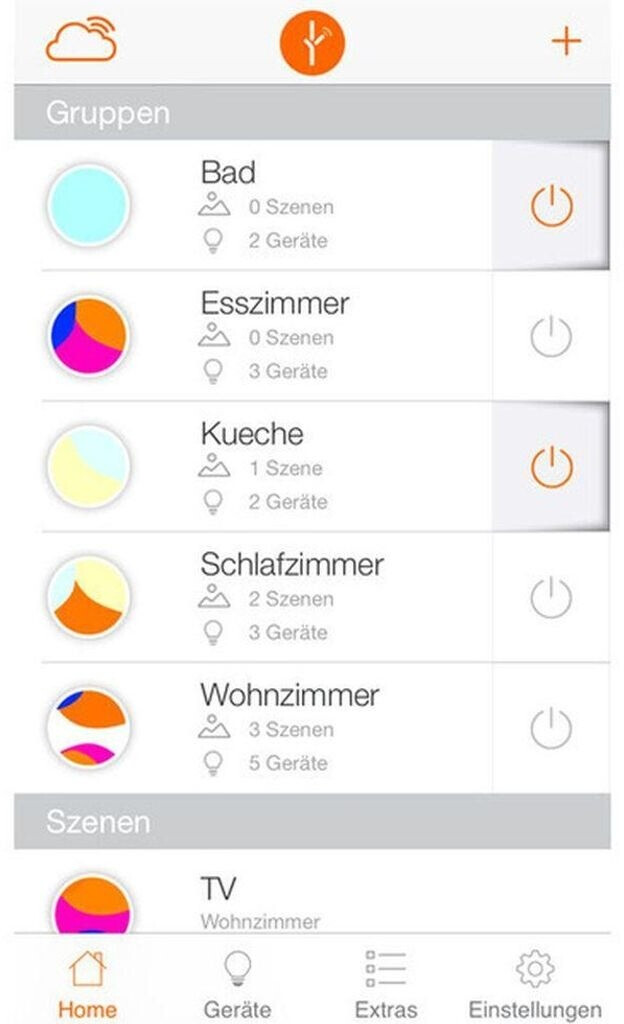Tap the orange plus to add new
624x1024 pixels.
click(566, 41)
